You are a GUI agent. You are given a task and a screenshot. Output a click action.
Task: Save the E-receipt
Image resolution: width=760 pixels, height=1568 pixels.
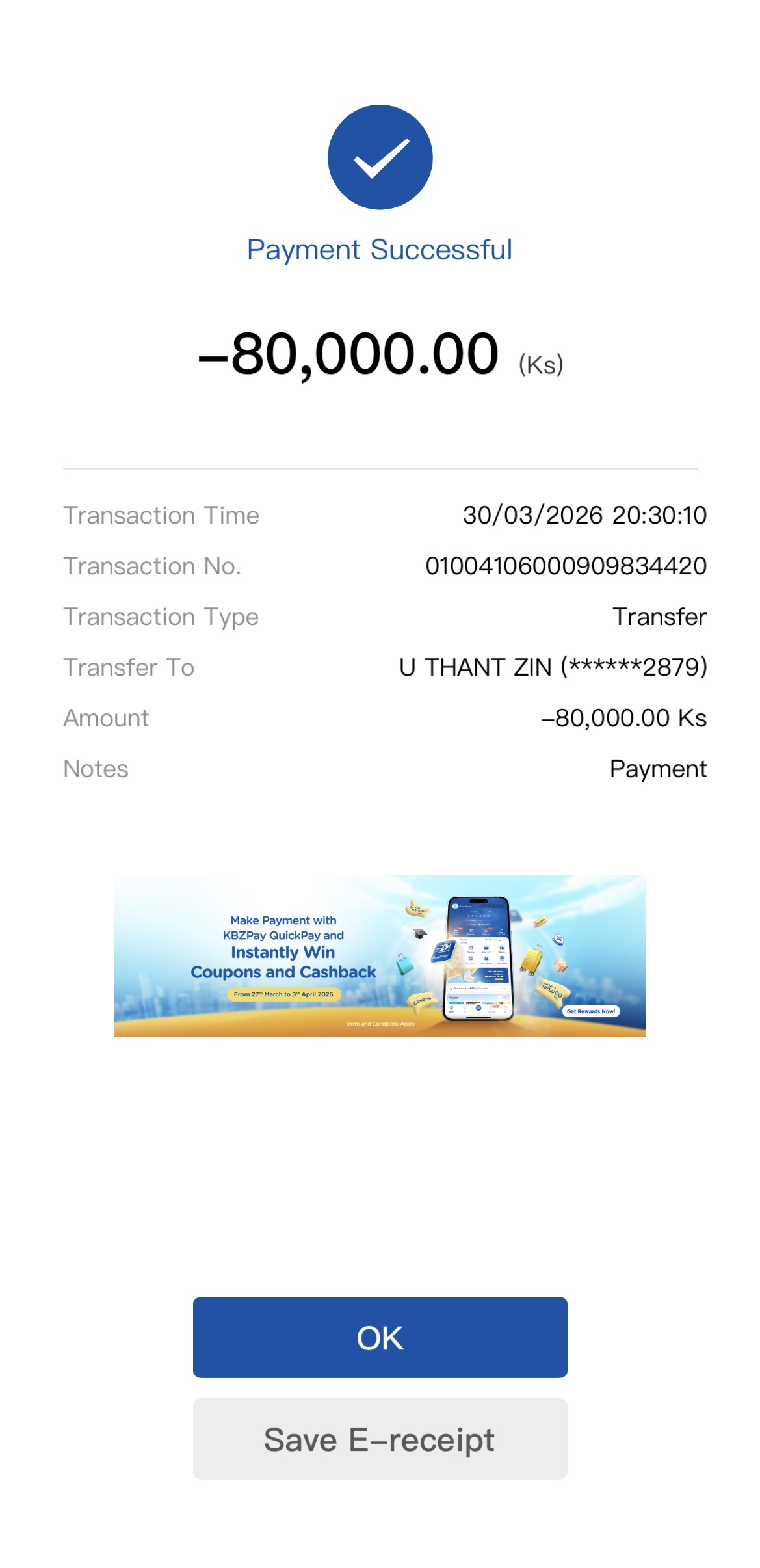[380, 1439]
